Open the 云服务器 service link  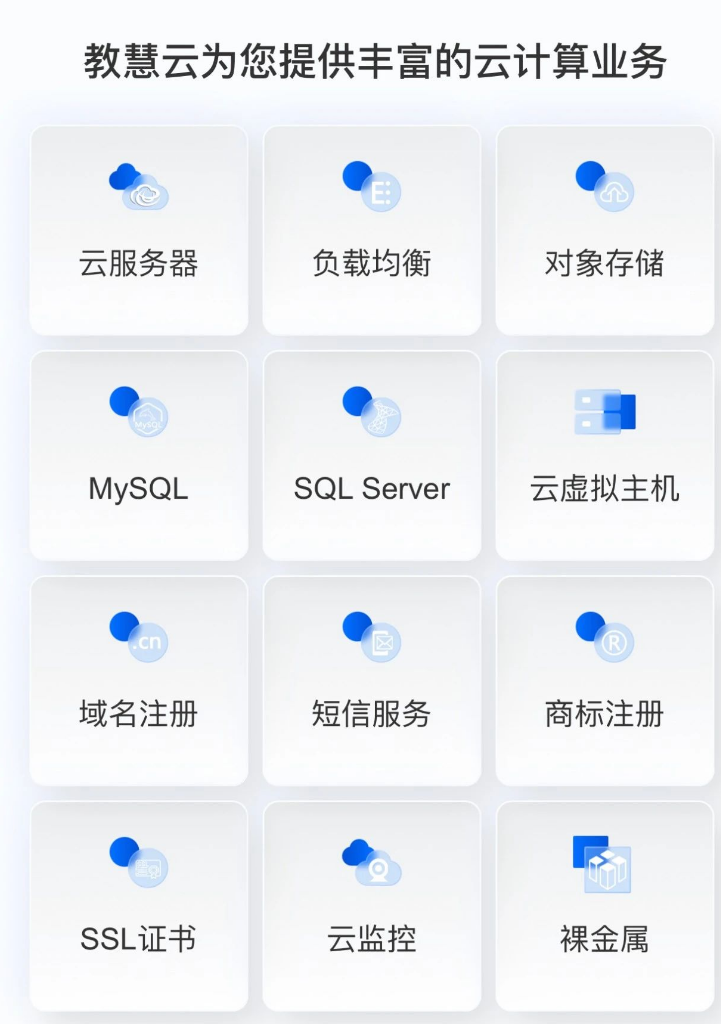[x=137, y=264]
